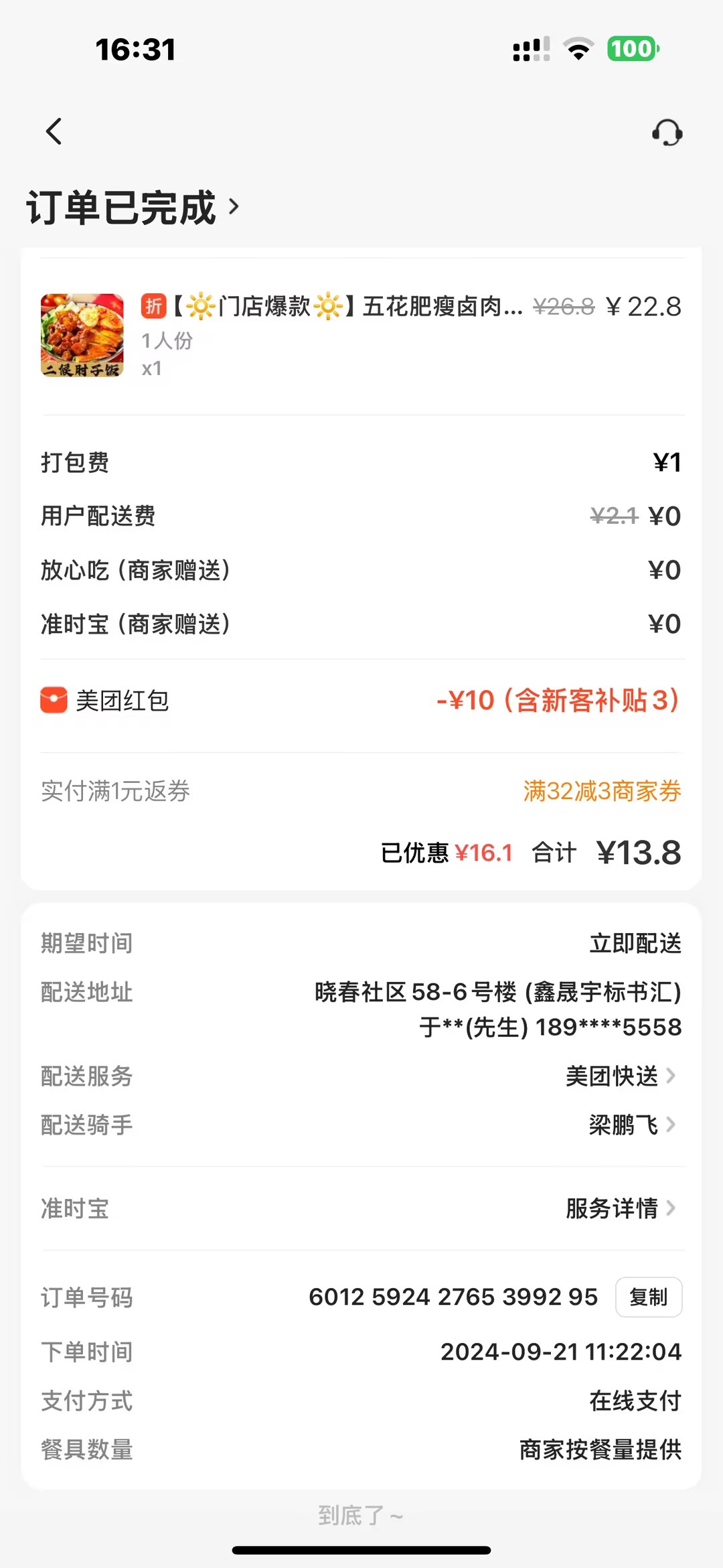The width and height of the screenshot is (723, 1568).
Task: Copy the order number with 复制
Action: click(x=648, y=1297)
